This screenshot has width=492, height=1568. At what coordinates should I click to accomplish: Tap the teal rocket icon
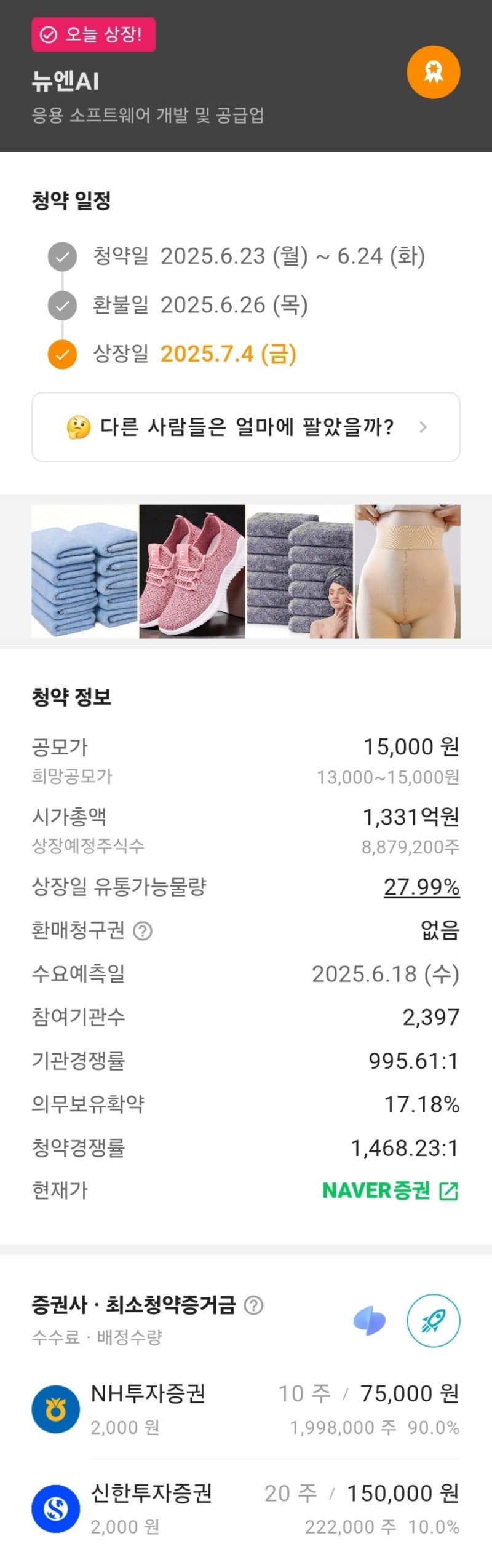tap(433, 1320)
